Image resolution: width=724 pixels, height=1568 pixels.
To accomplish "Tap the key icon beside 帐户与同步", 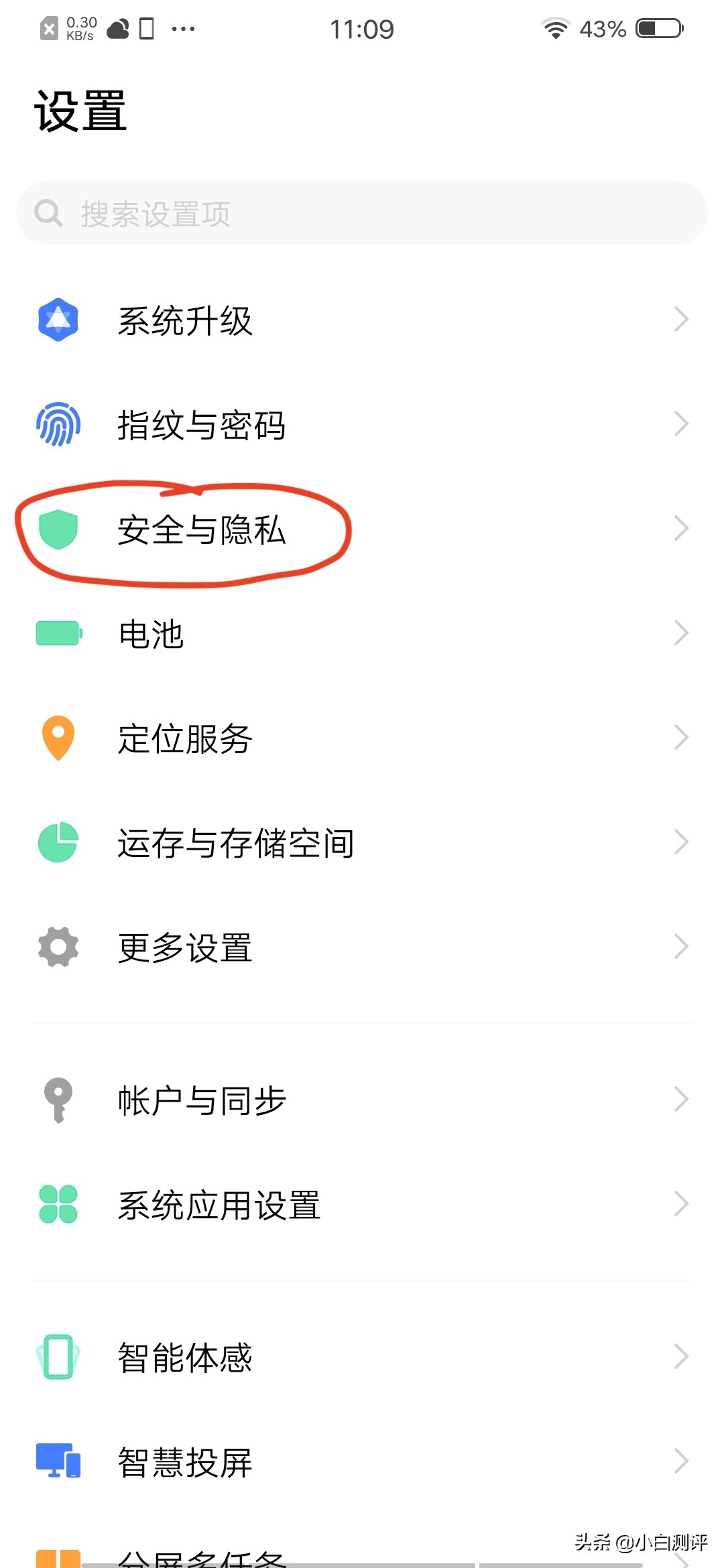I will click(x=58, y=1099).
